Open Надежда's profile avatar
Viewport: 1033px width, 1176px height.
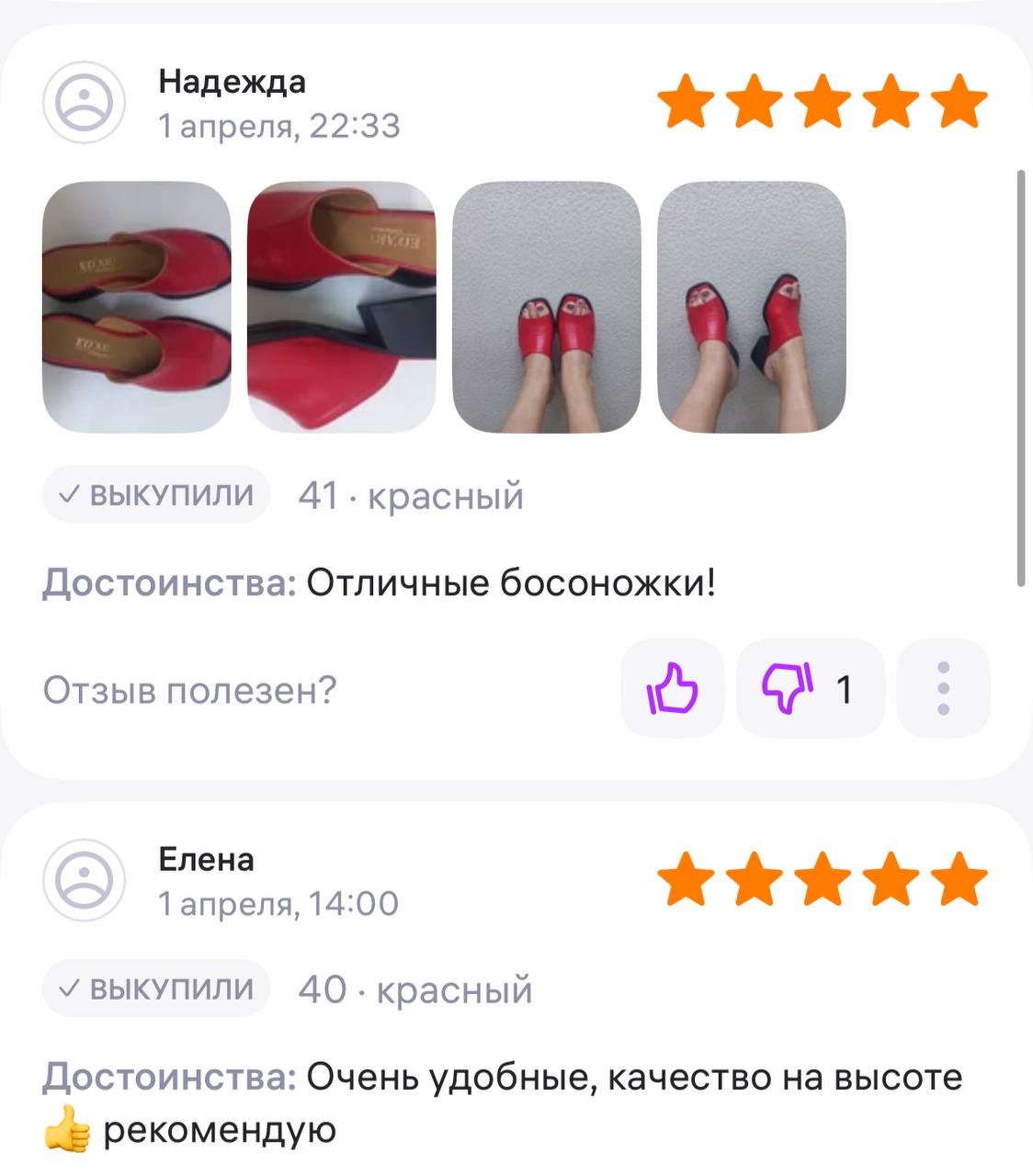[84, 102]
